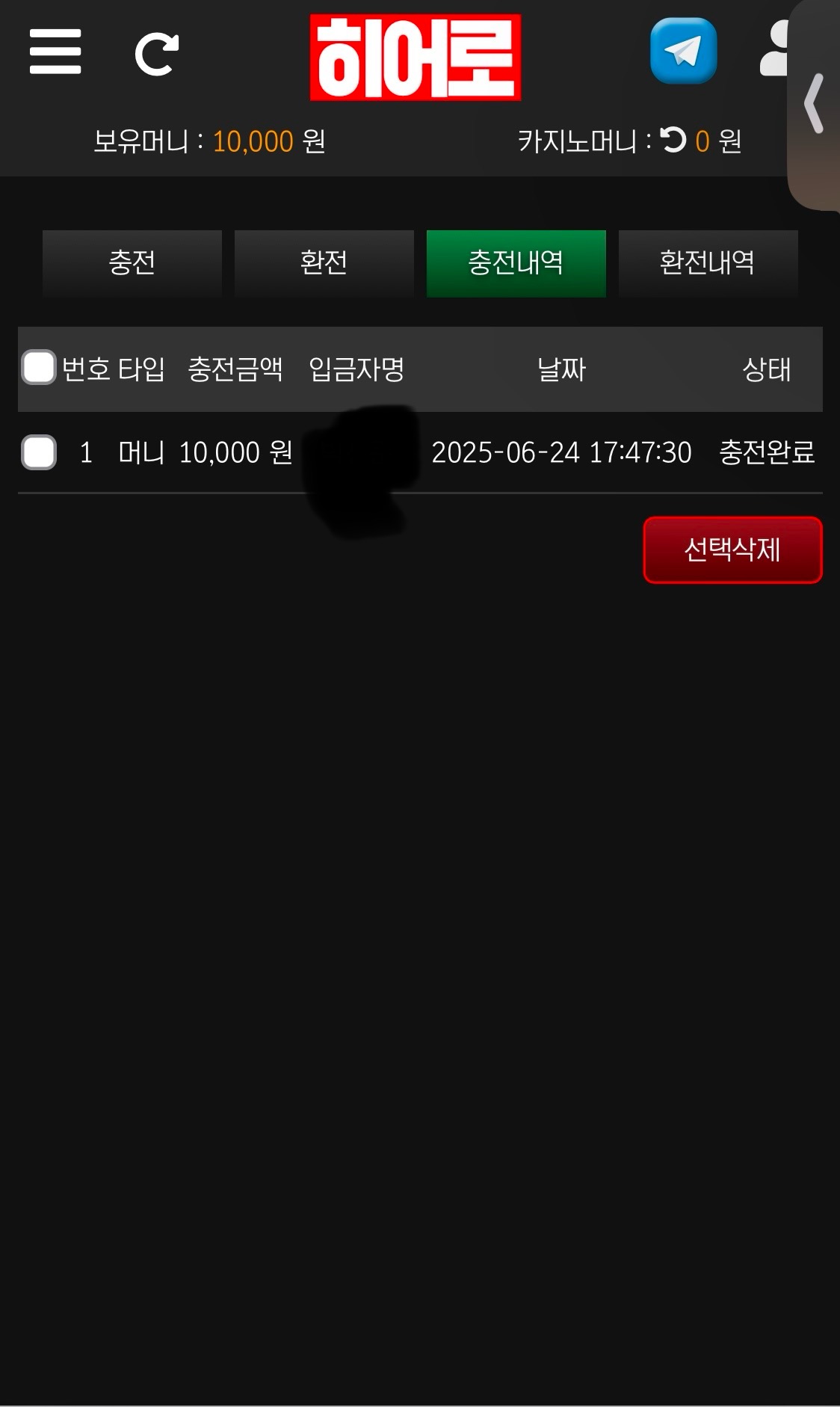840x1407 pixels.
Task: Check the select-all box in the header
Action: tap(39, 368)
